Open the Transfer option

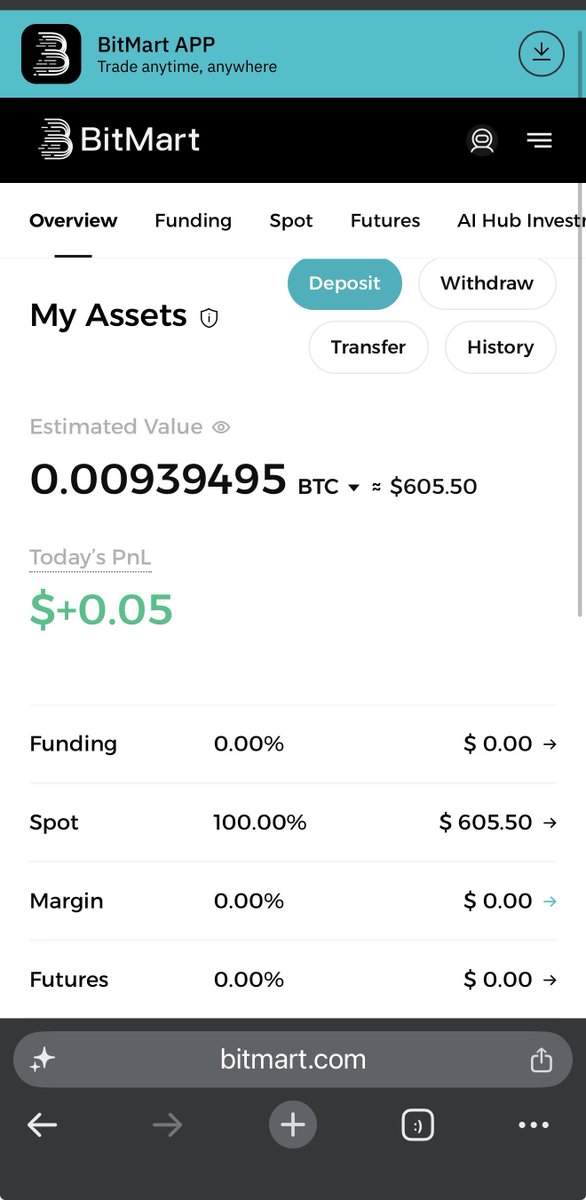(x=368, y=347)
